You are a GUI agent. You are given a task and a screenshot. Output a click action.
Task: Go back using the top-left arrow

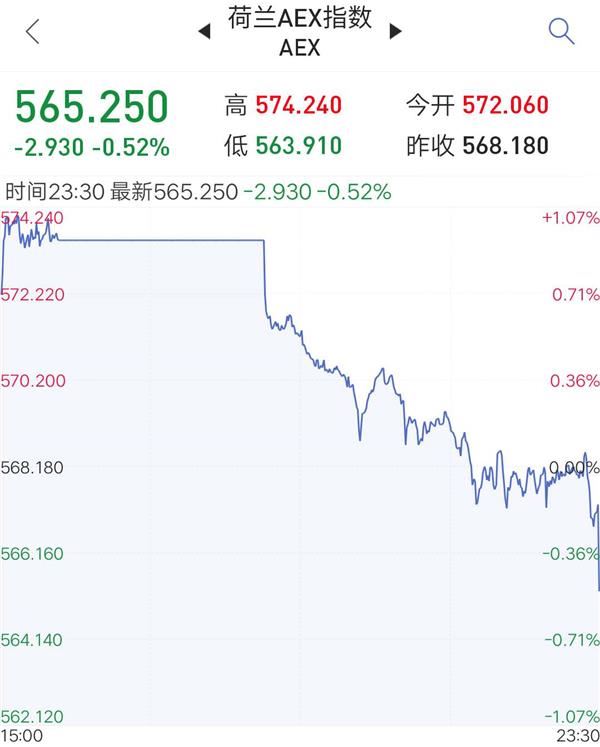click(x=33, y=32)
